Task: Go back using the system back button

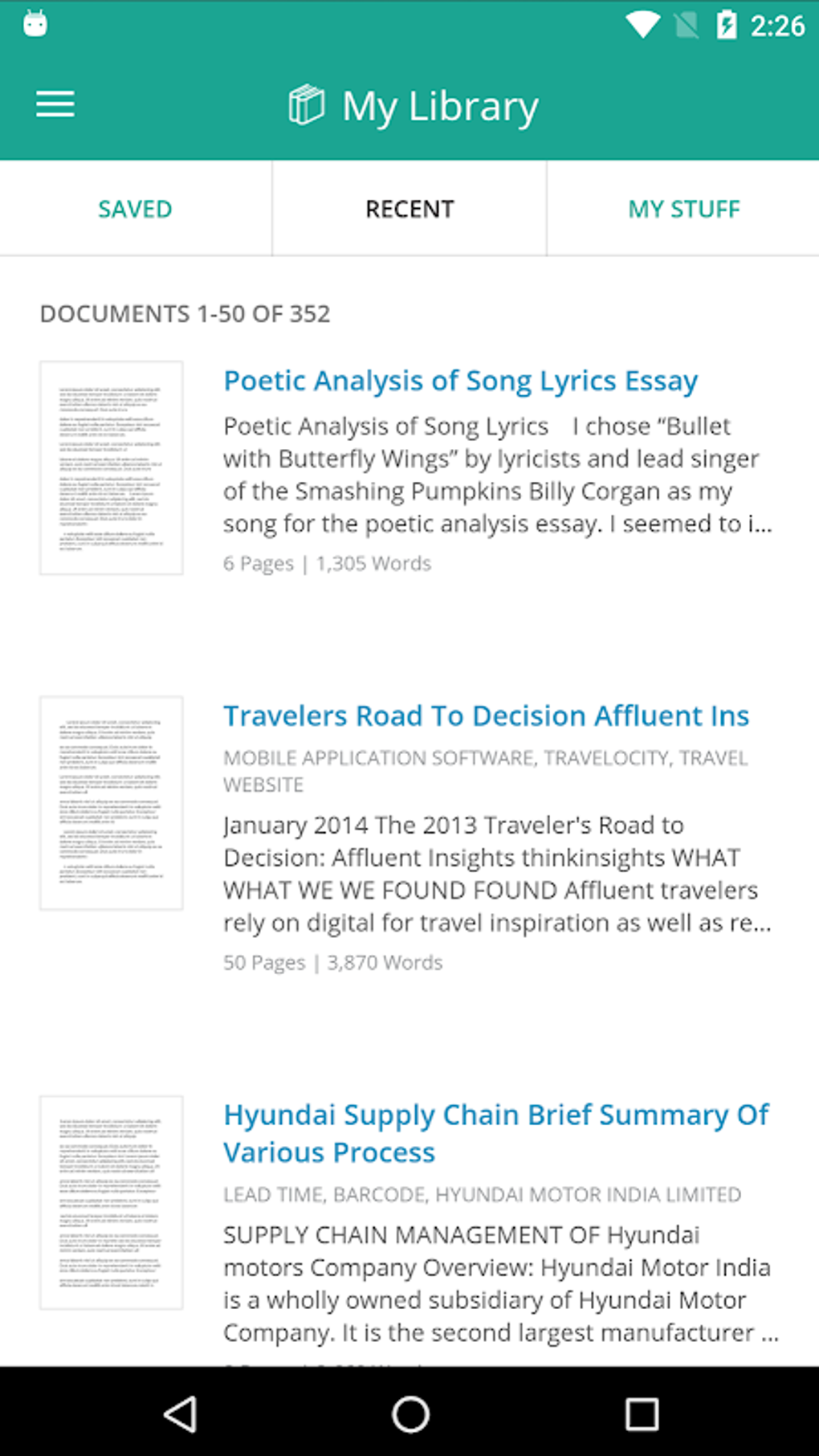Action: (181, 1413)
